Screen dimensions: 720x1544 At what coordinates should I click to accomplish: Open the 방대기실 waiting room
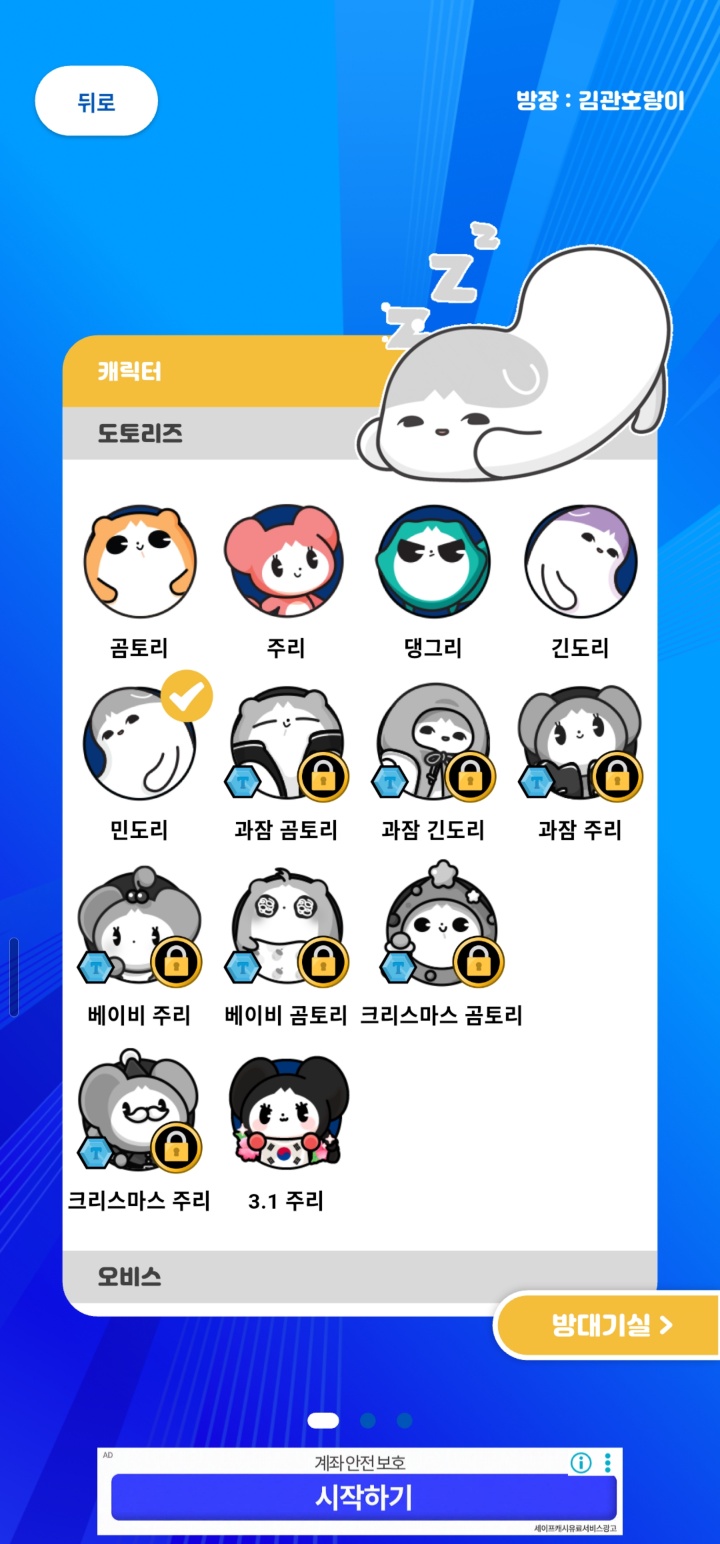pos(610,1326)
